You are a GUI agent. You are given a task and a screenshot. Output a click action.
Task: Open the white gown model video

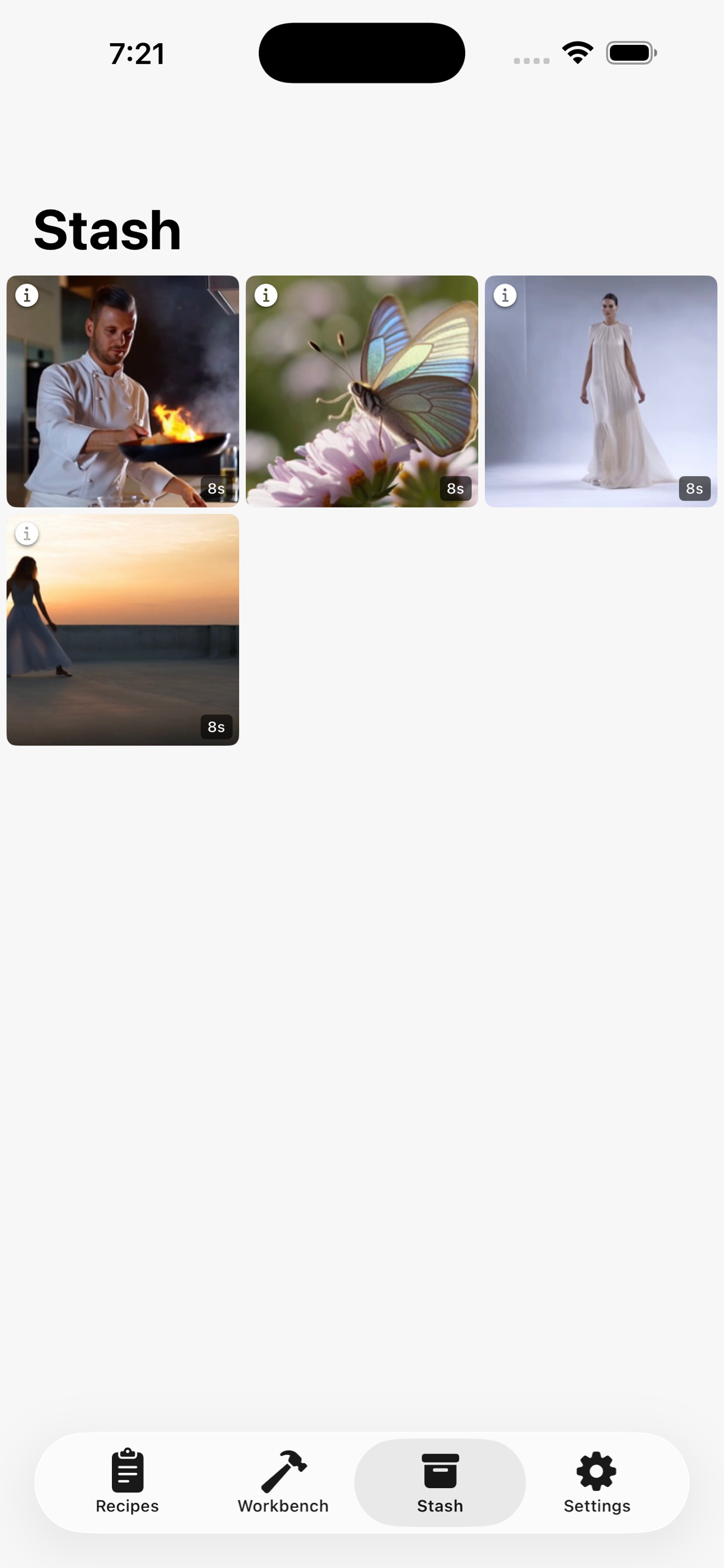coord(600,391)
